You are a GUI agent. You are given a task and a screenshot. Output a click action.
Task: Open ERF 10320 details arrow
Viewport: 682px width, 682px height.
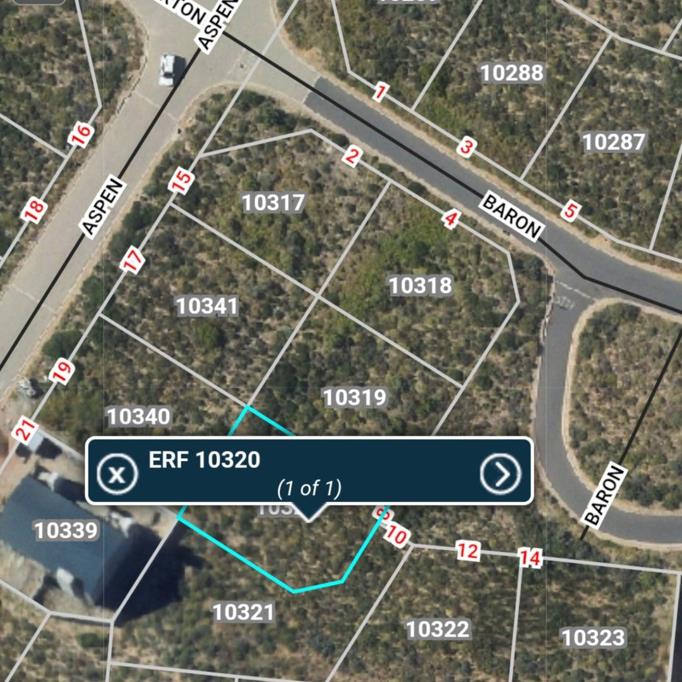[500, 474]
